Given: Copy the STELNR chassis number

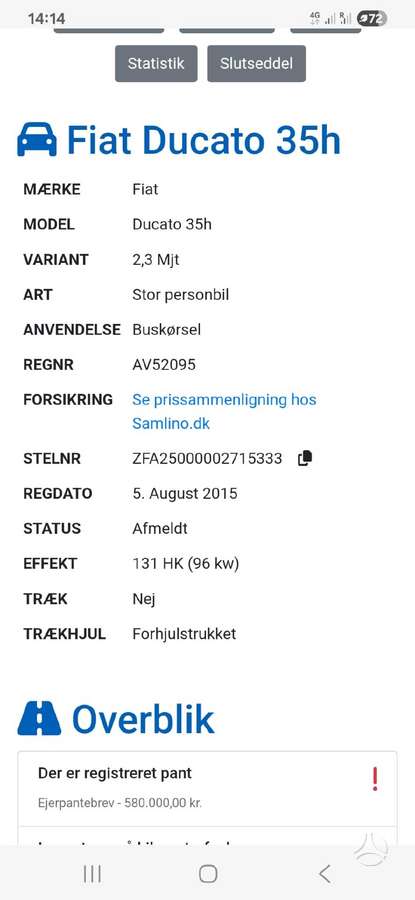Looking at the screenshot, I should tap(305, 459).
